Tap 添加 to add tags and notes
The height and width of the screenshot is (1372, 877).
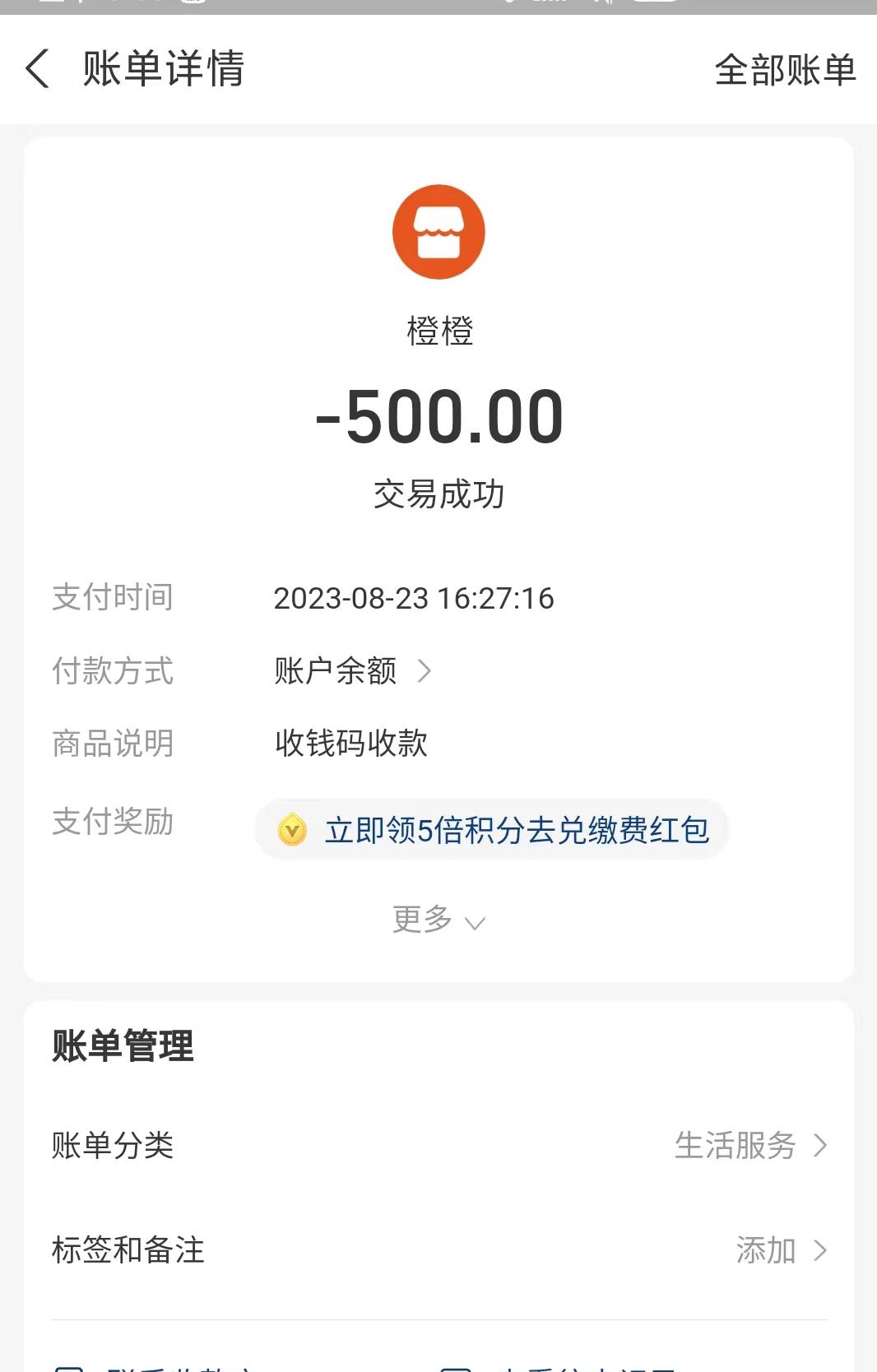point(765,1251)
